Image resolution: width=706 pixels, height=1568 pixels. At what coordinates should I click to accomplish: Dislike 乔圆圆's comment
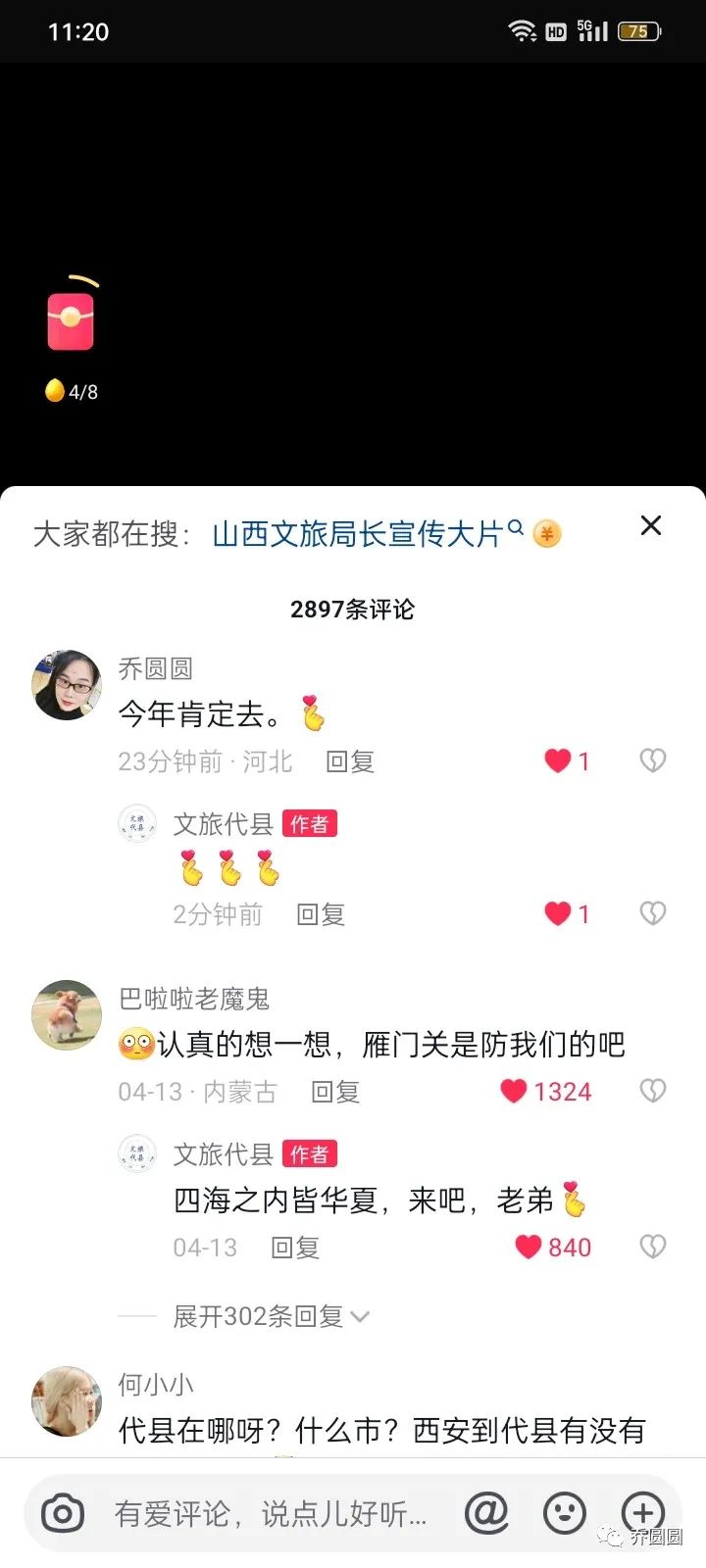click(652, 761)
